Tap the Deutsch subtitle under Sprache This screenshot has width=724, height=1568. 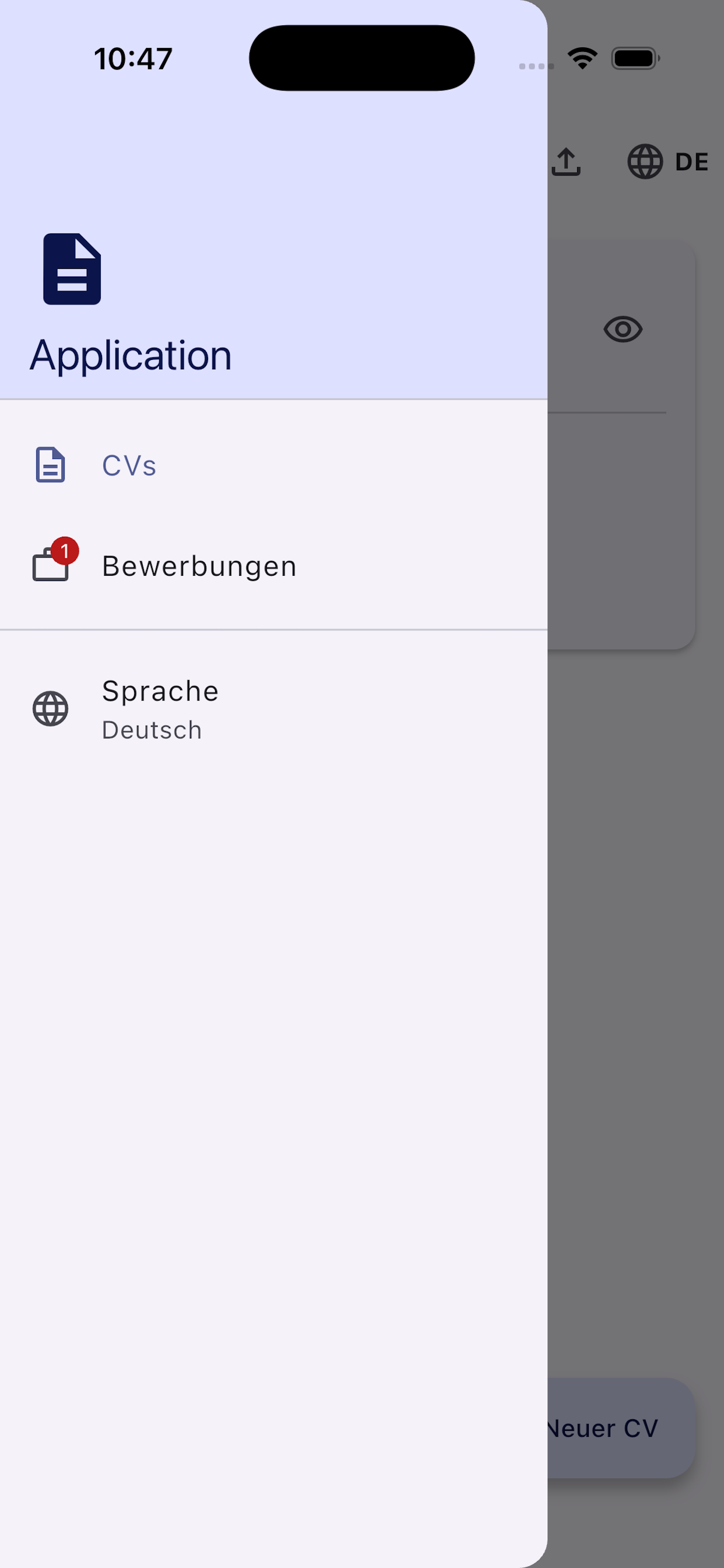pos(151,730)
